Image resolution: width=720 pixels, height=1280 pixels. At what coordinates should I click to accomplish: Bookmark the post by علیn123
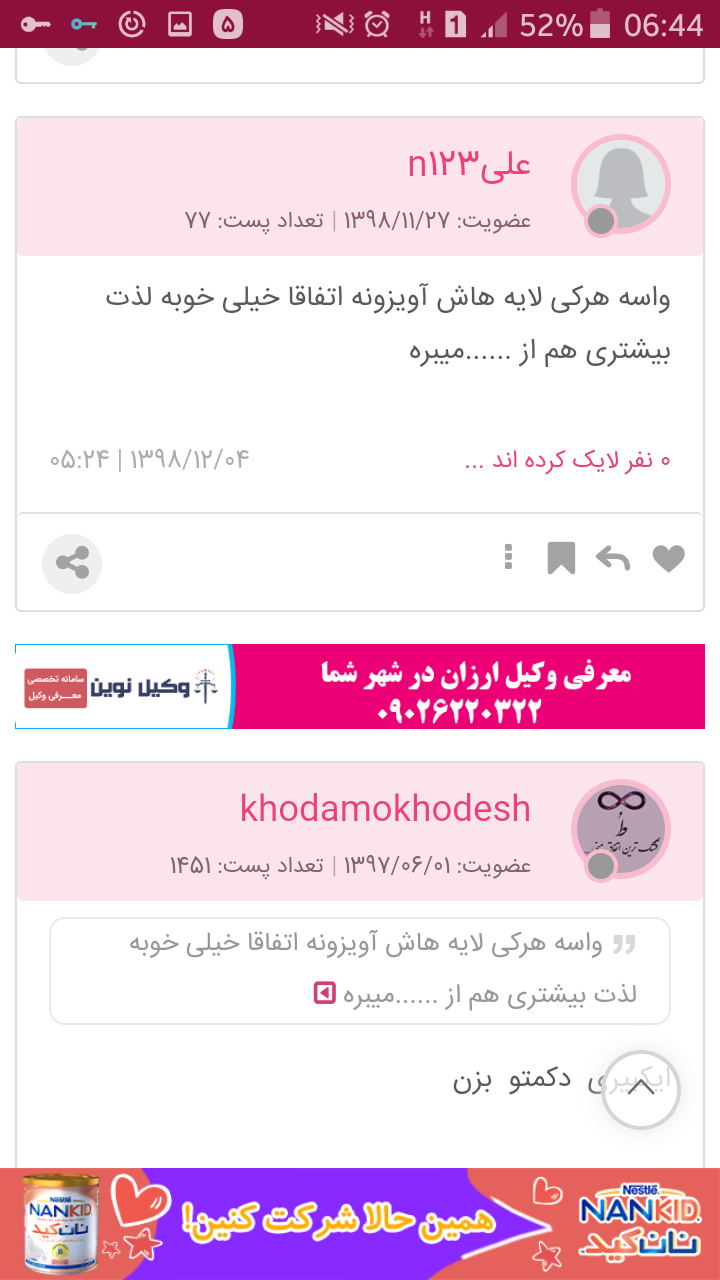click(561, 559)
